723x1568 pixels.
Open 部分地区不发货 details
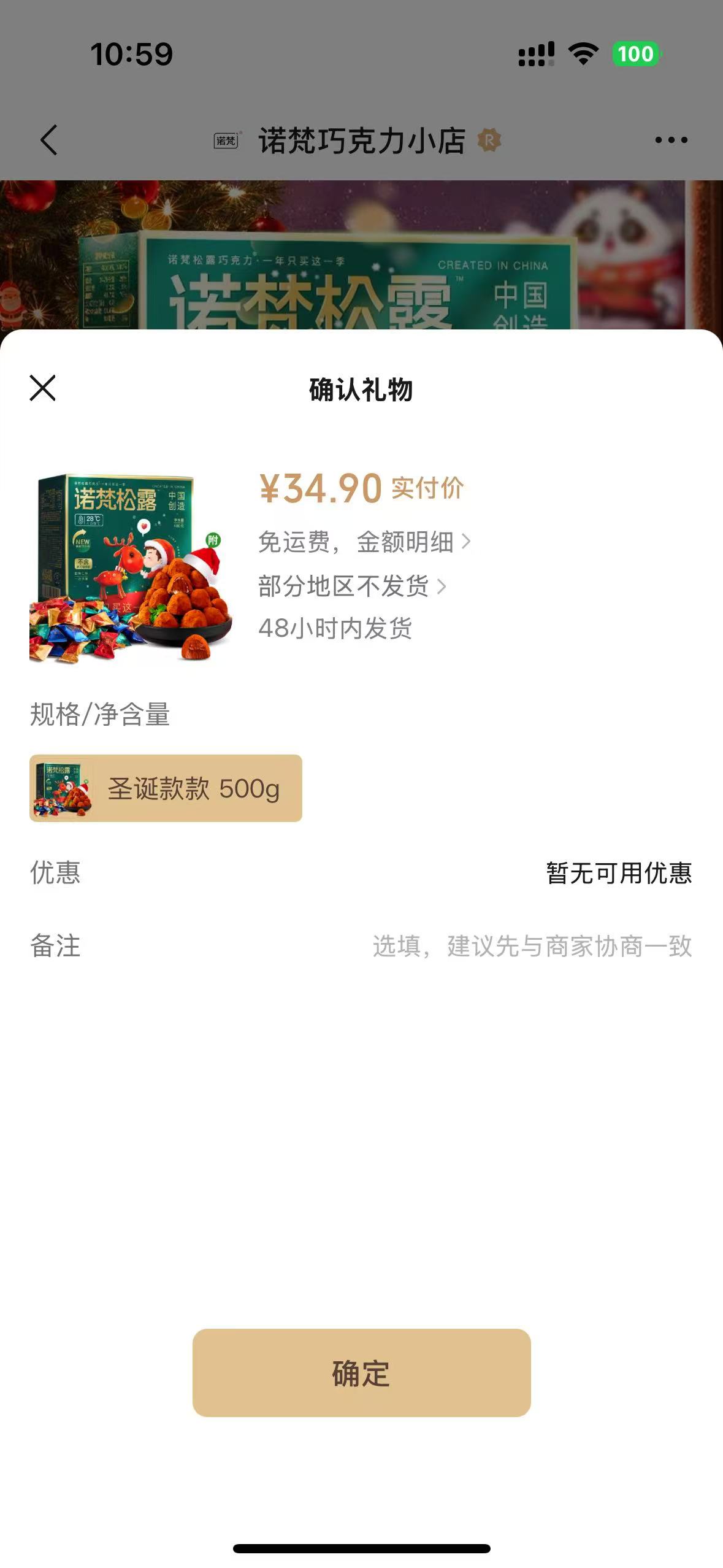click(x=351, y=586)
